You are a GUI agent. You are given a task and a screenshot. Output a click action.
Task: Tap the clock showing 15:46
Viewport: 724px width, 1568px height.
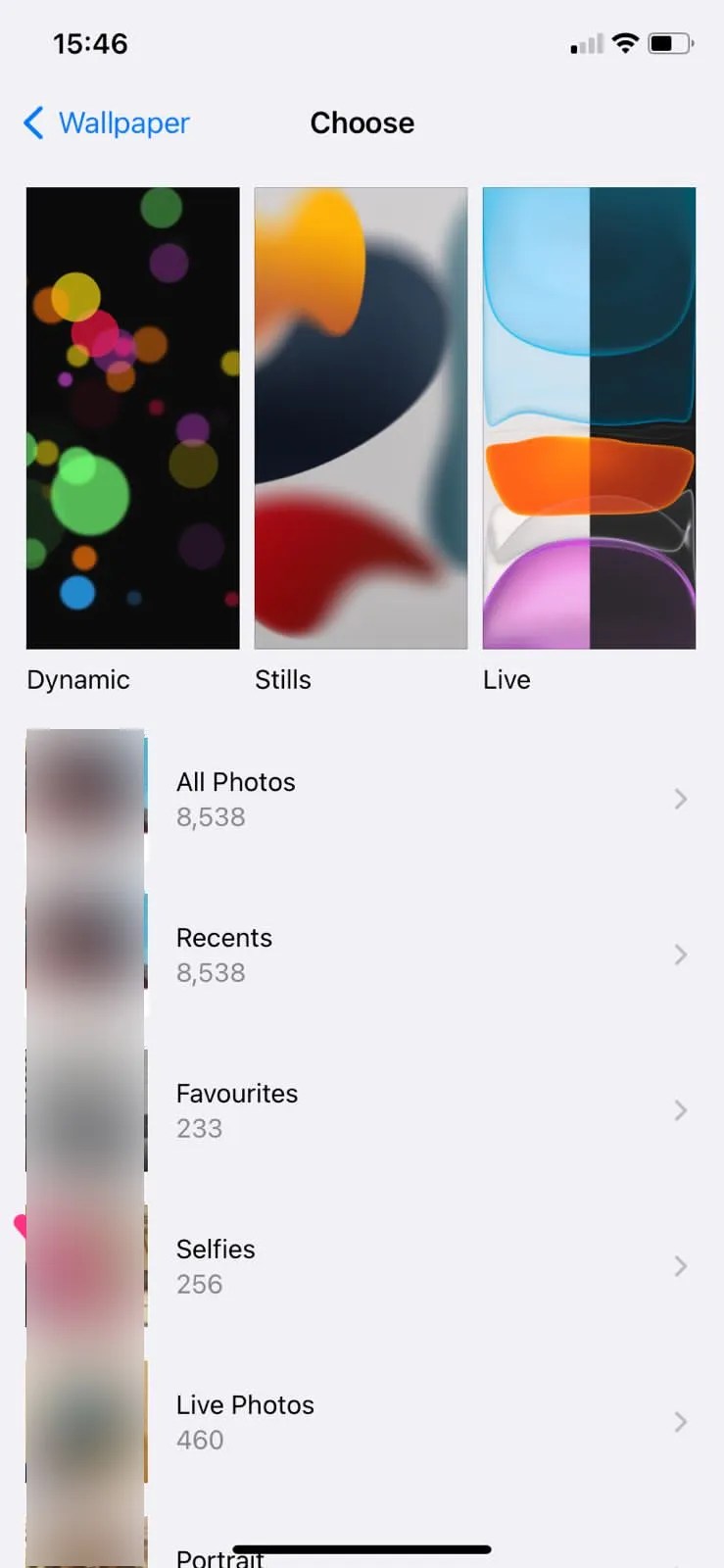(90, 43)
